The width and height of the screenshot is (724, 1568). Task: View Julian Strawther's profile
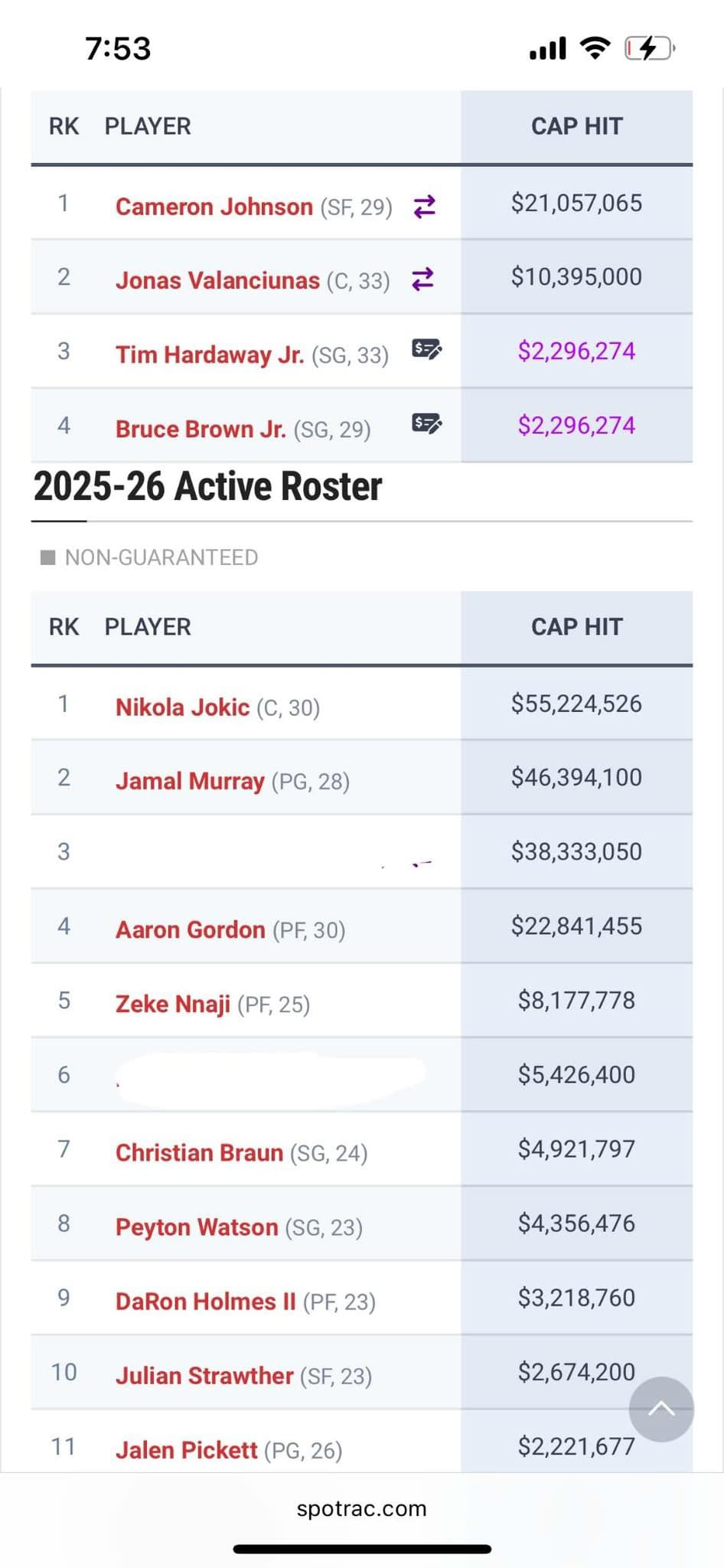[204, 1376]
